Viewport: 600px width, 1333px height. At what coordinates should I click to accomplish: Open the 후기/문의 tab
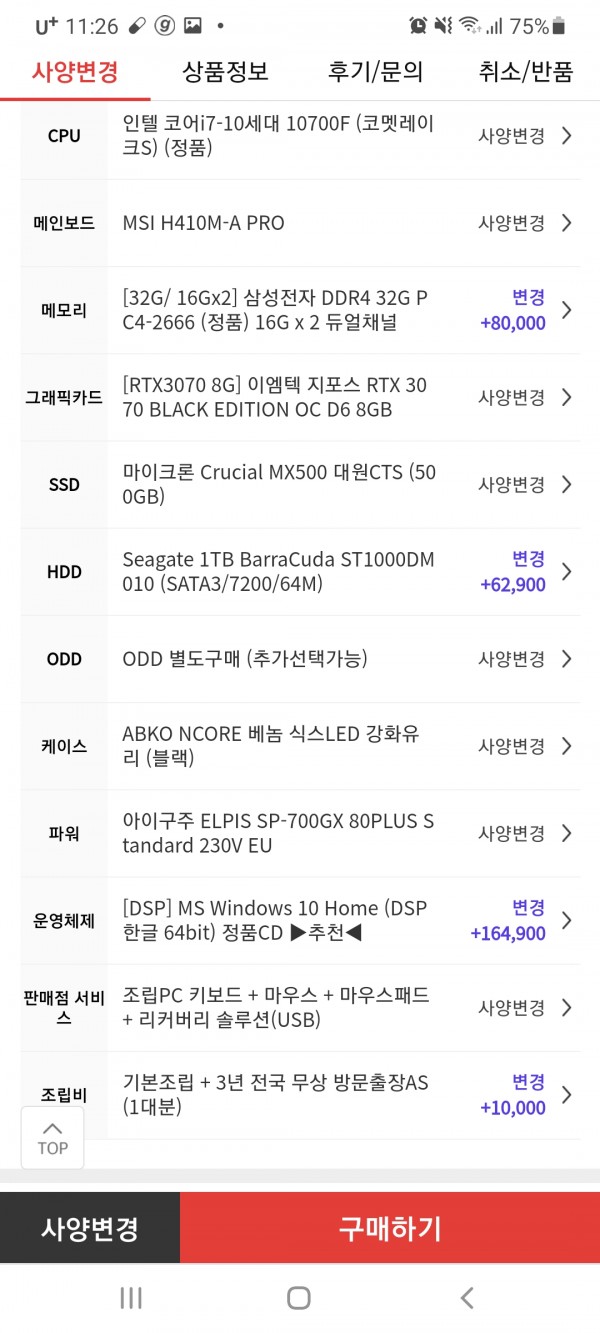click(375, 72)
